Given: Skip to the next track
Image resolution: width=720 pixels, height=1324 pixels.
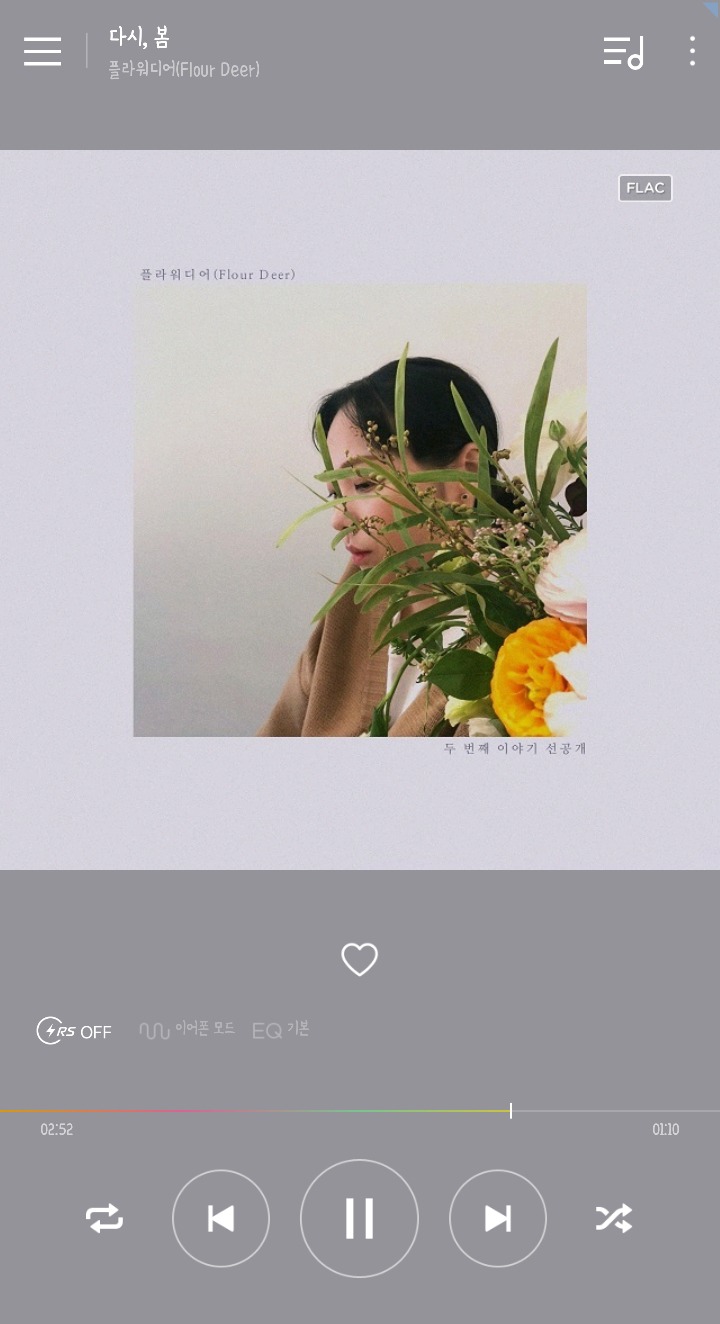Looking at the screenshot, I should 498,1218.
